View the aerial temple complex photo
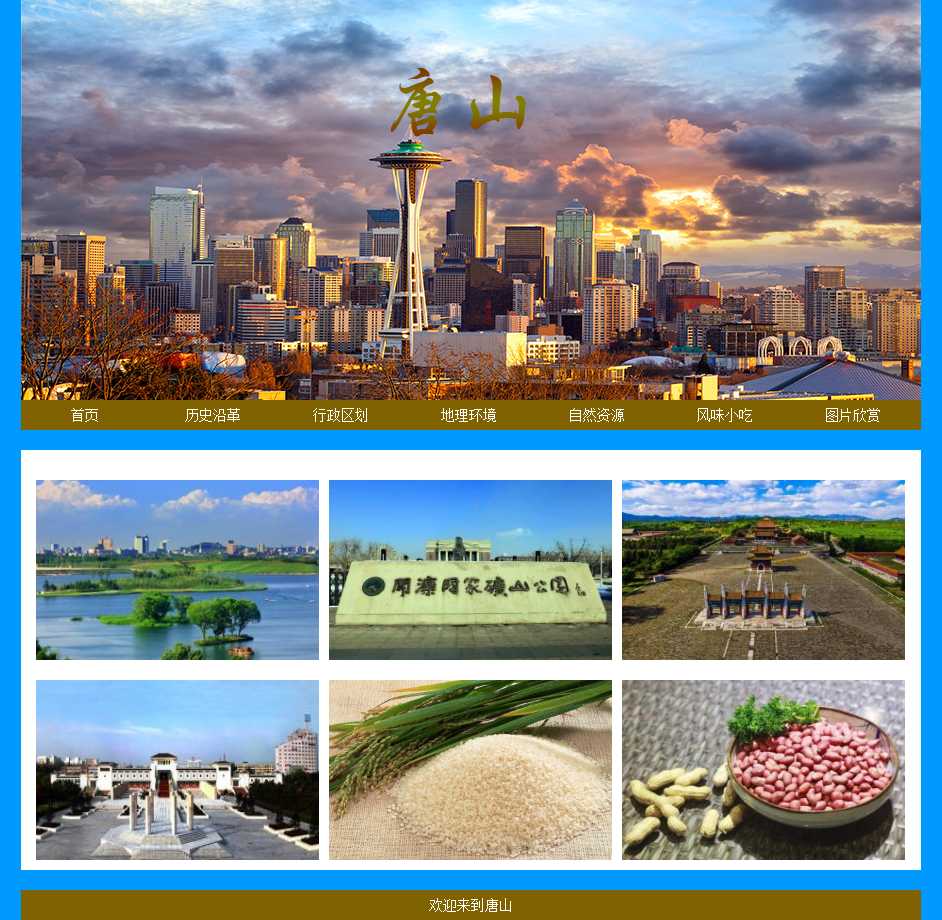 pos(763,569)
